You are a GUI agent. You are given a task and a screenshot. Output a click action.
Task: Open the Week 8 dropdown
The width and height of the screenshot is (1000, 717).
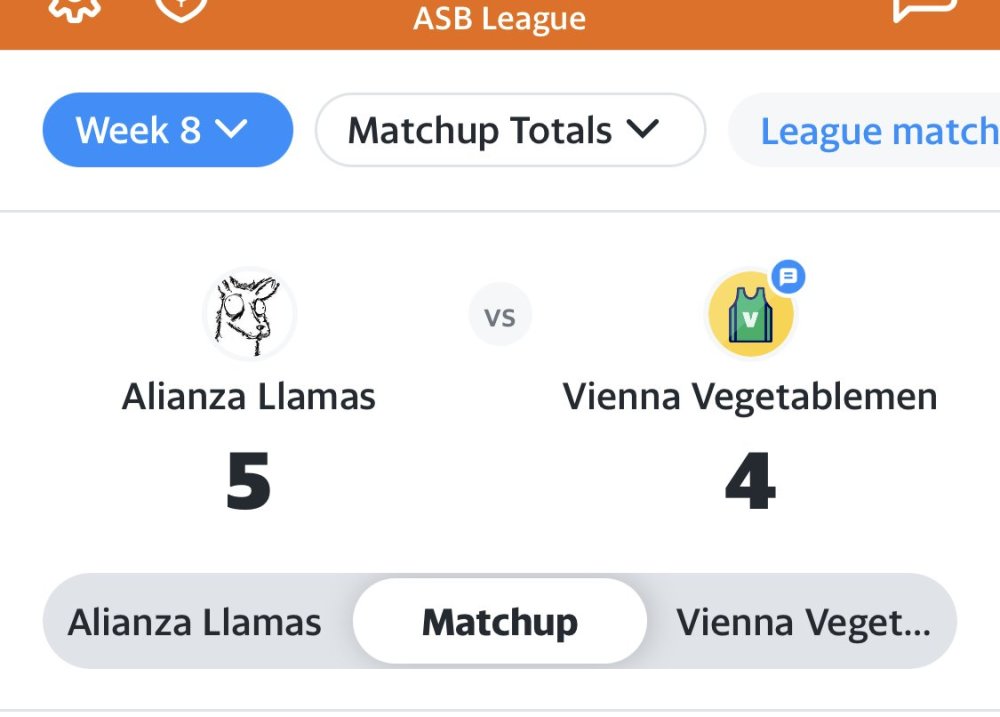click(x=167, y=130)
